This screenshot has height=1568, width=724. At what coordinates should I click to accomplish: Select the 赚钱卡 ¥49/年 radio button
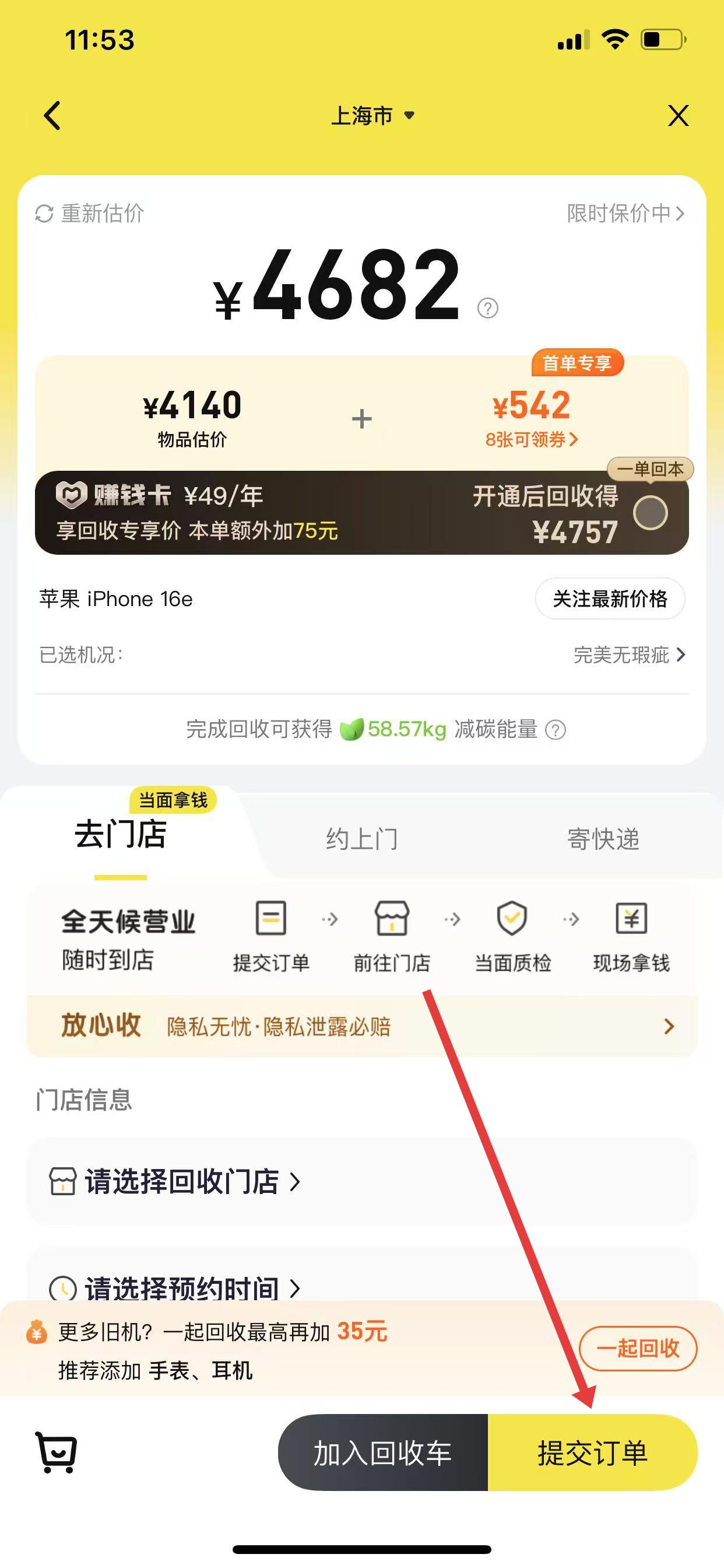650,513
